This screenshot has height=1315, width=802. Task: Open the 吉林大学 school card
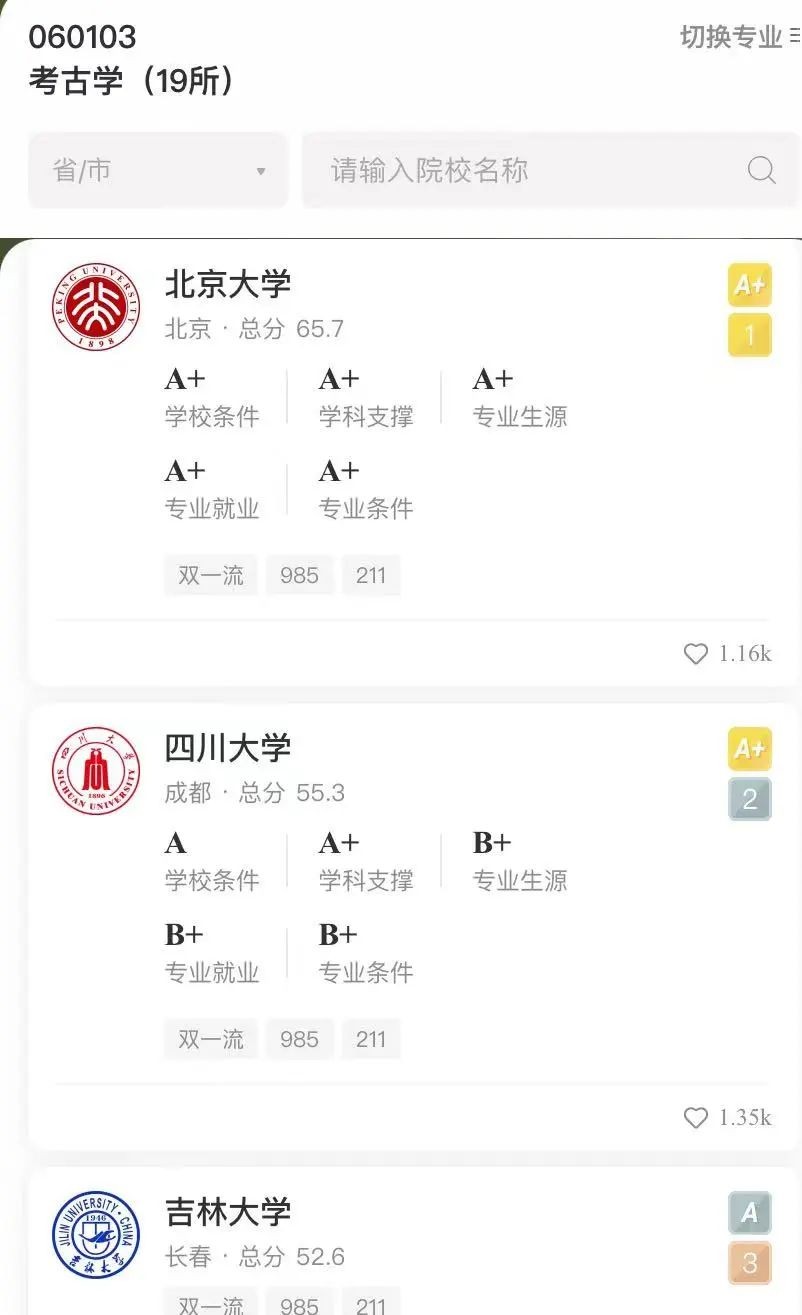click(x=228, y=1213)
